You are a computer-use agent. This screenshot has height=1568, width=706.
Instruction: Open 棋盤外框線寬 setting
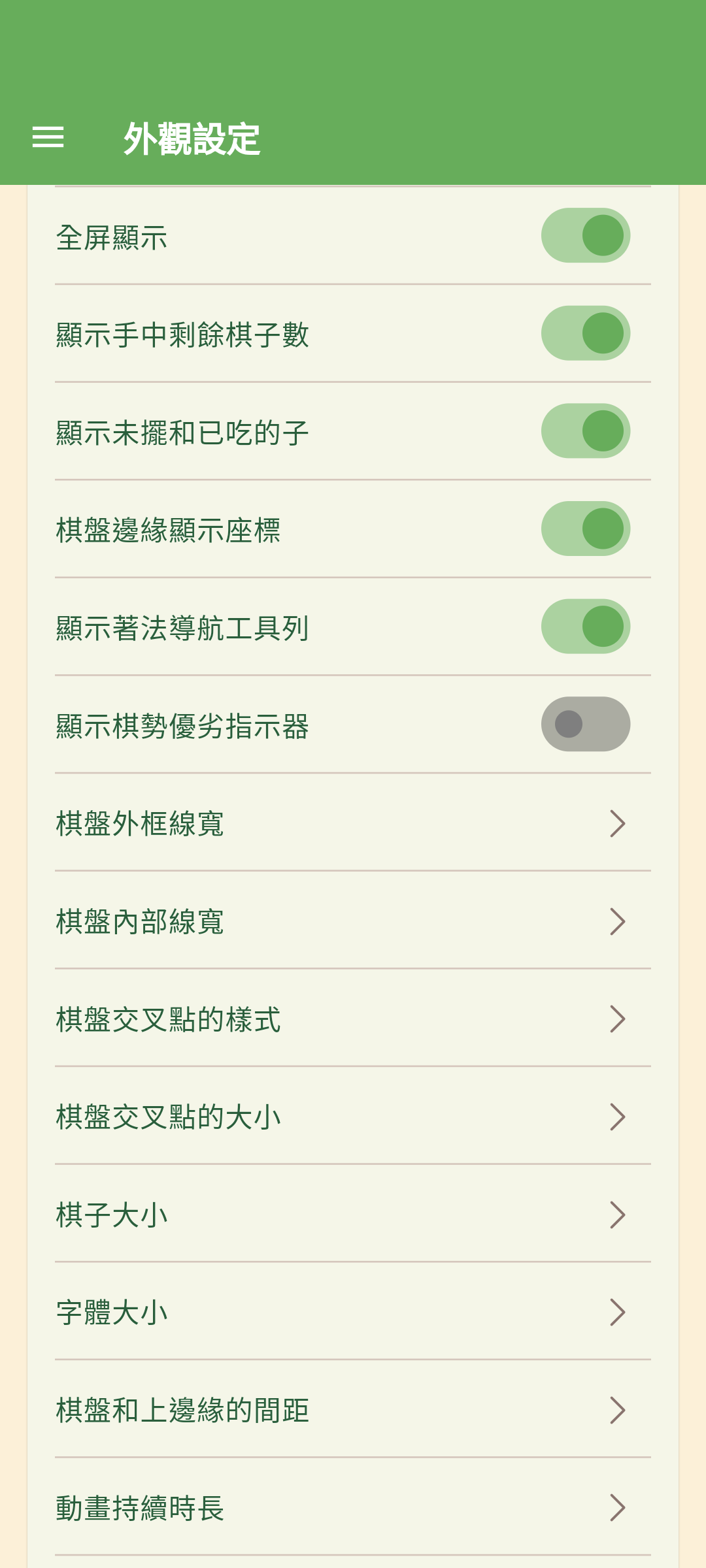tap(353, 823)
